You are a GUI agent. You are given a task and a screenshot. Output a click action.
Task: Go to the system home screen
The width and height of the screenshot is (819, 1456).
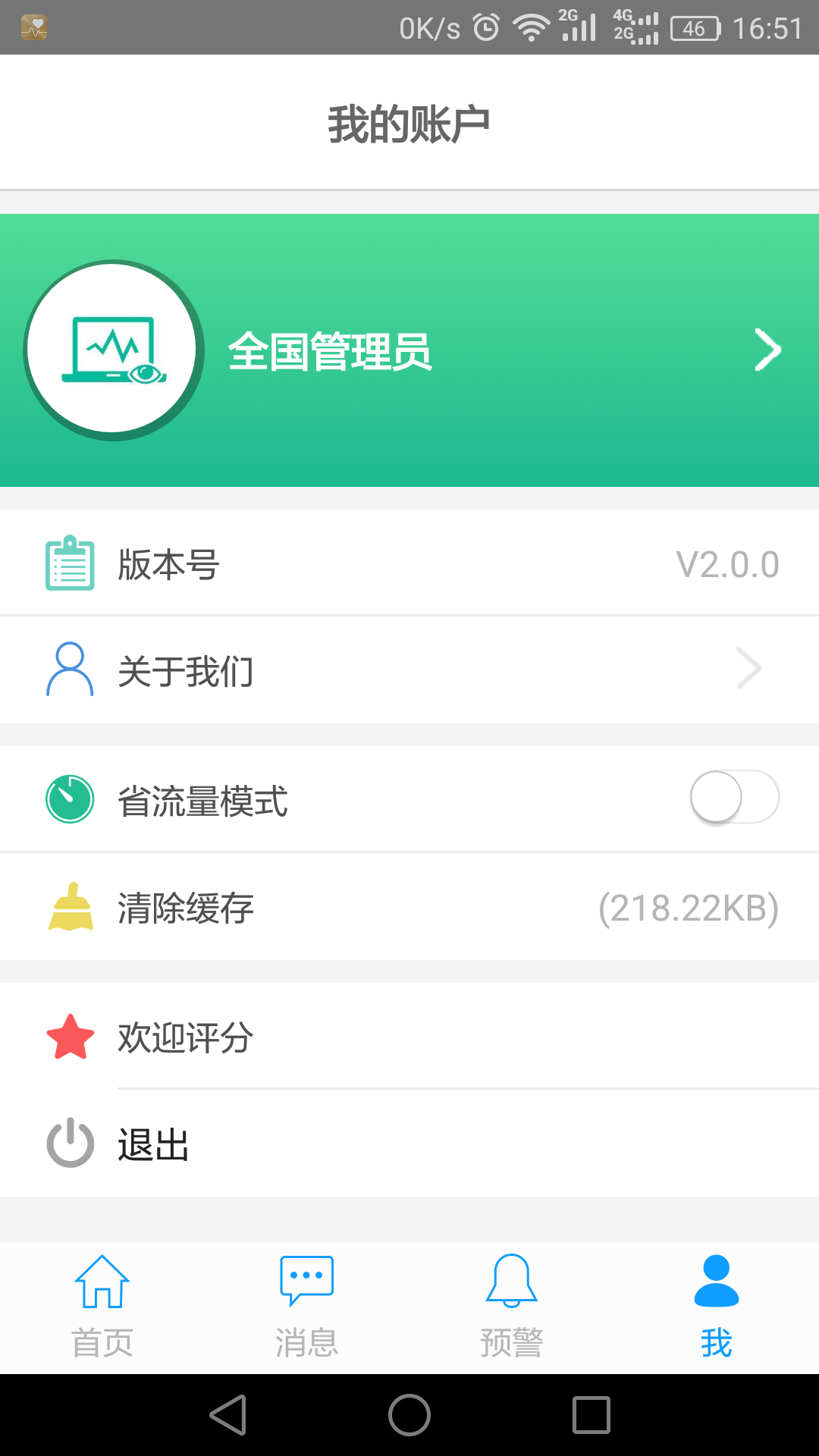click(x=409, y=1415)
